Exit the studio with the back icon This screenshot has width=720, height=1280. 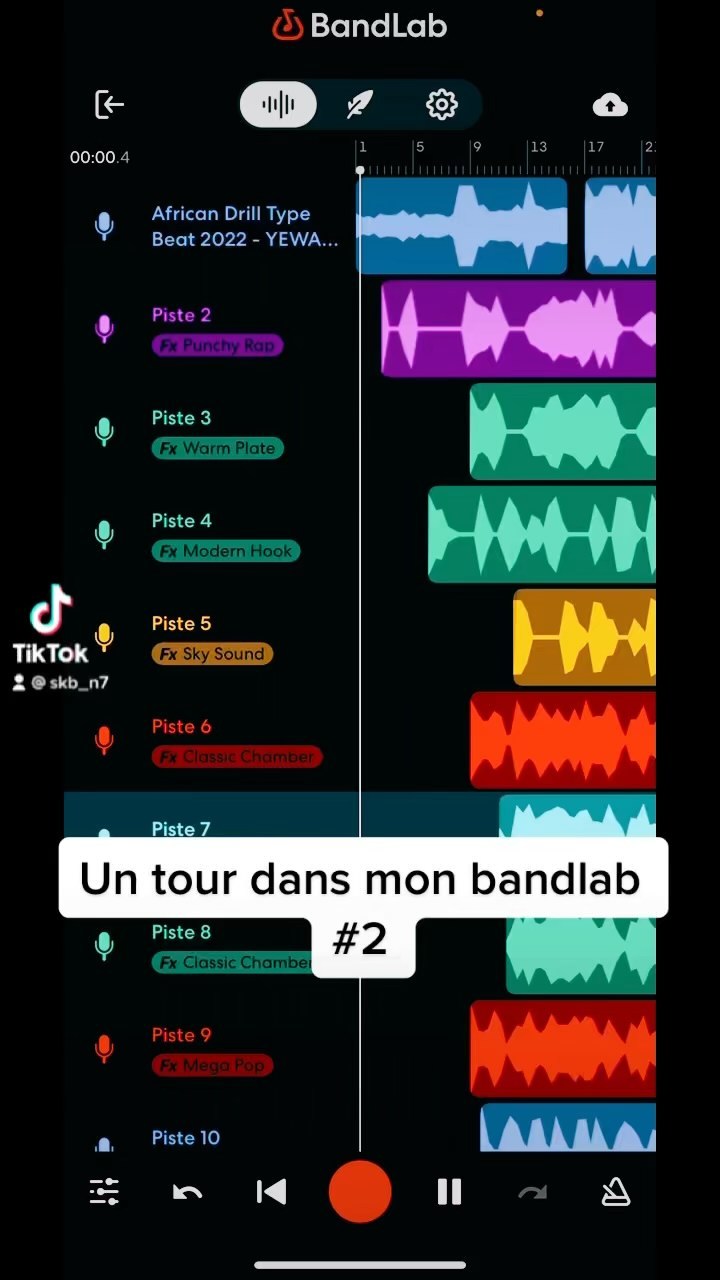point(109,104)
